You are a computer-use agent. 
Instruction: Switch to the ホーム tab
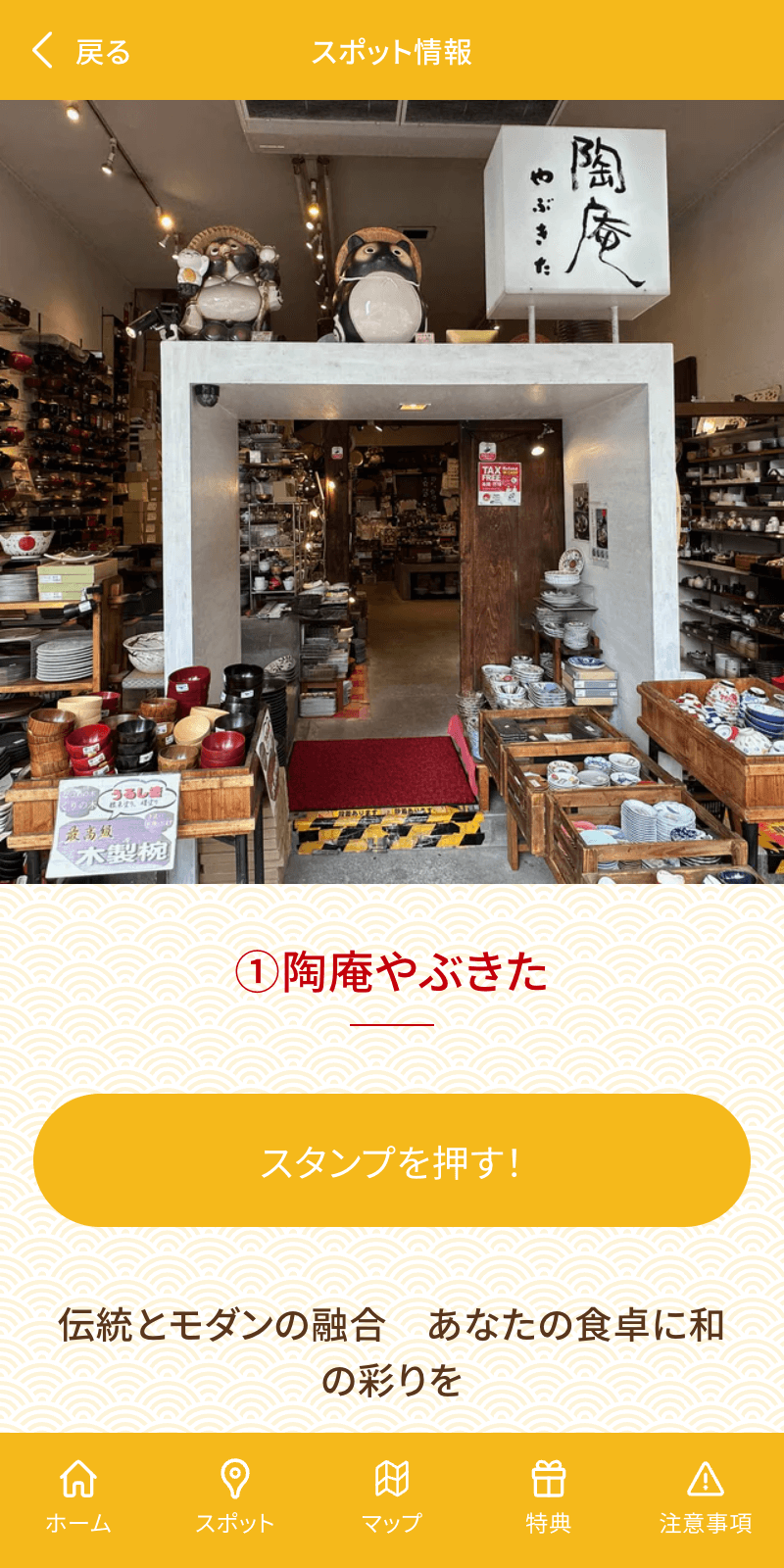coord(78,1497)
